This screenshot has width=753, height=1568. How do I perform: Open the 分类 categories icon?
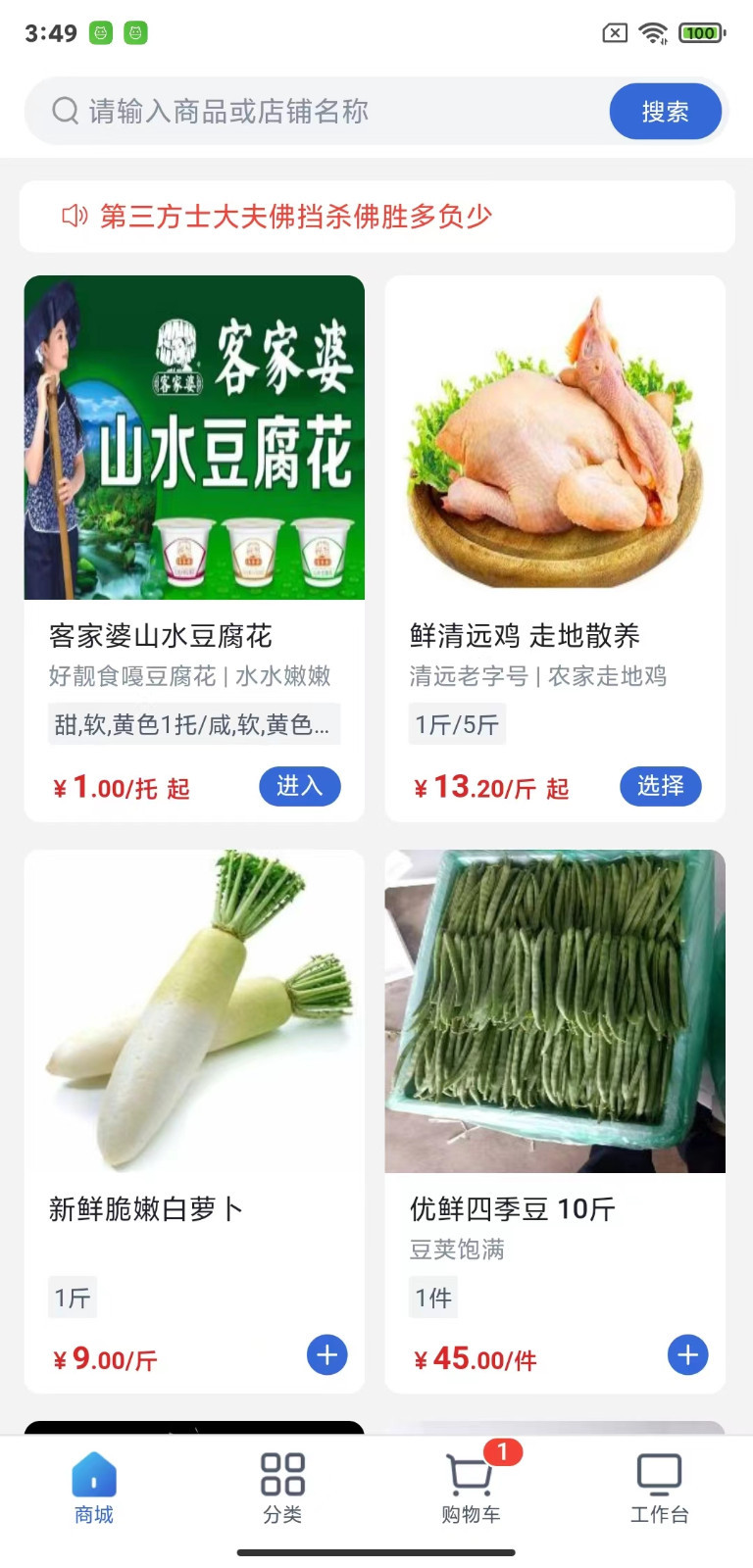click(x=283, y=1473)
